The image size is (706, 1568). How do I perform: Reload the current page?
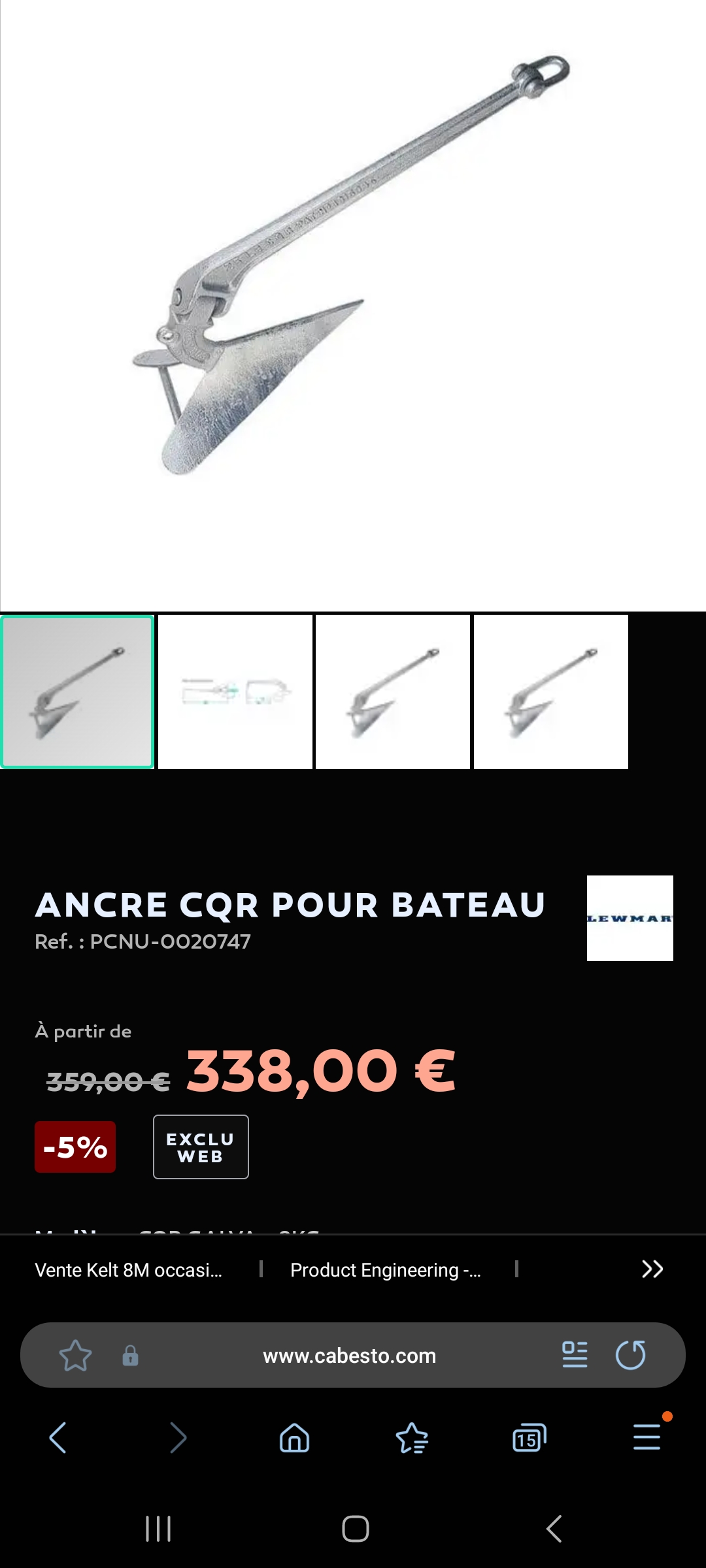tap(631, 1355)
